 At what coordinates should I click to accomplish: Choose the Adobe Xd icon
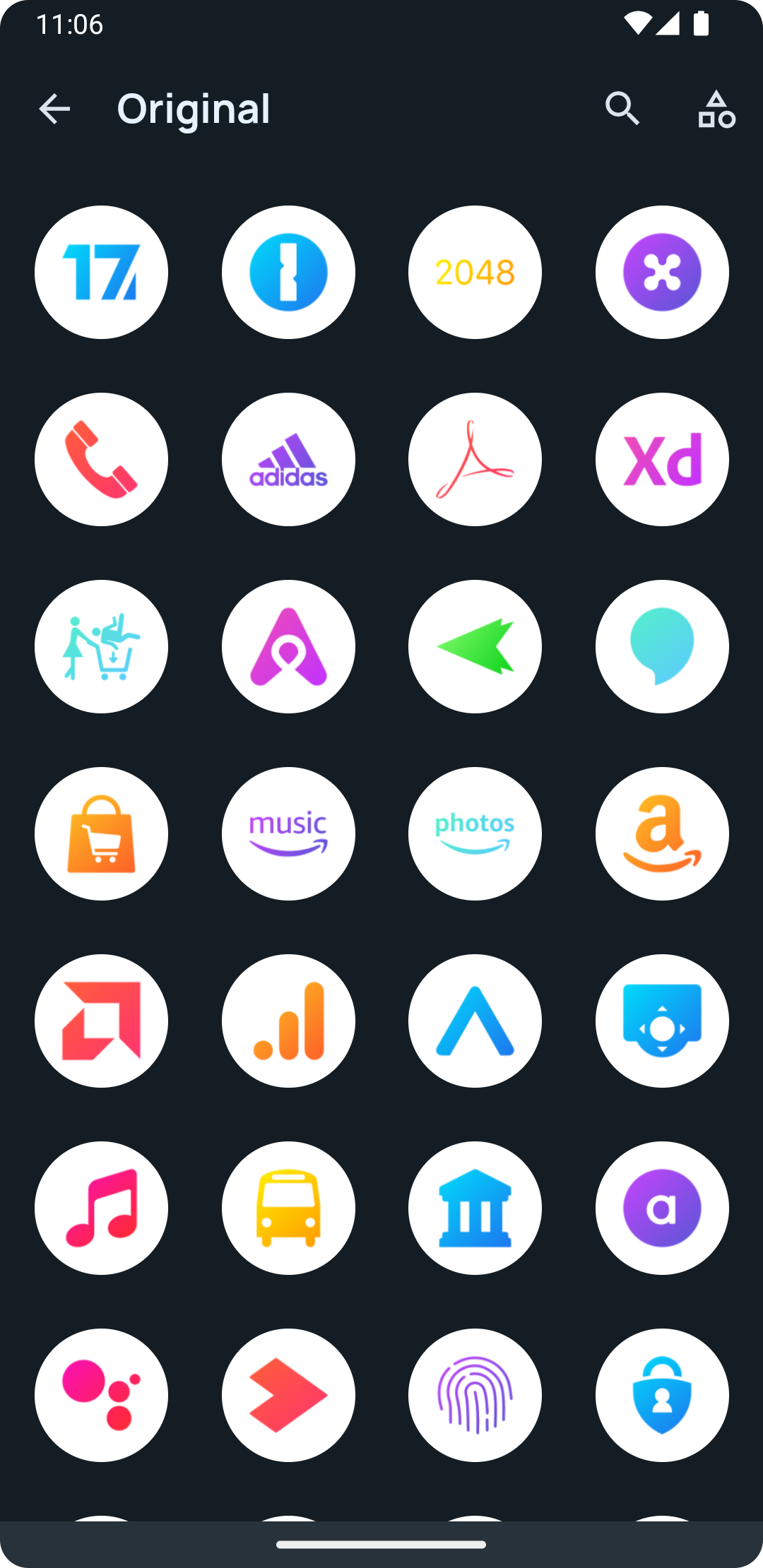point(662,460)
